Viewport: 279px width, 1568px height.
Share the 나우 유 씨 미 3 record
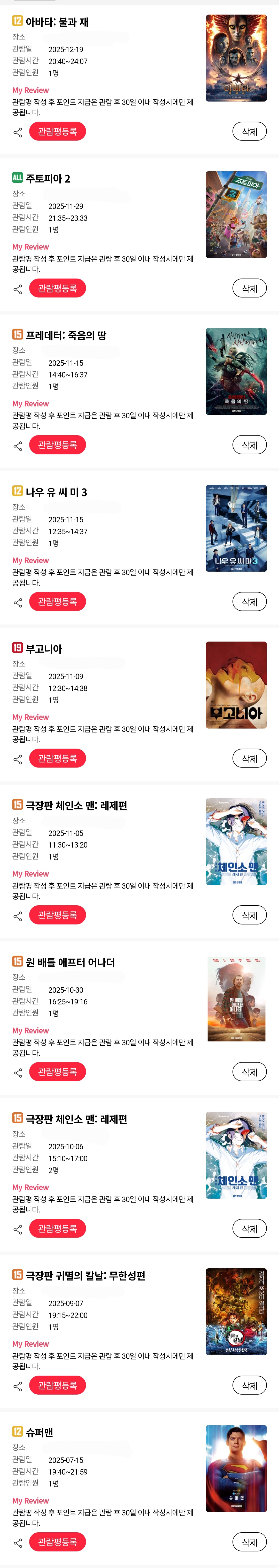coord(18,603)
